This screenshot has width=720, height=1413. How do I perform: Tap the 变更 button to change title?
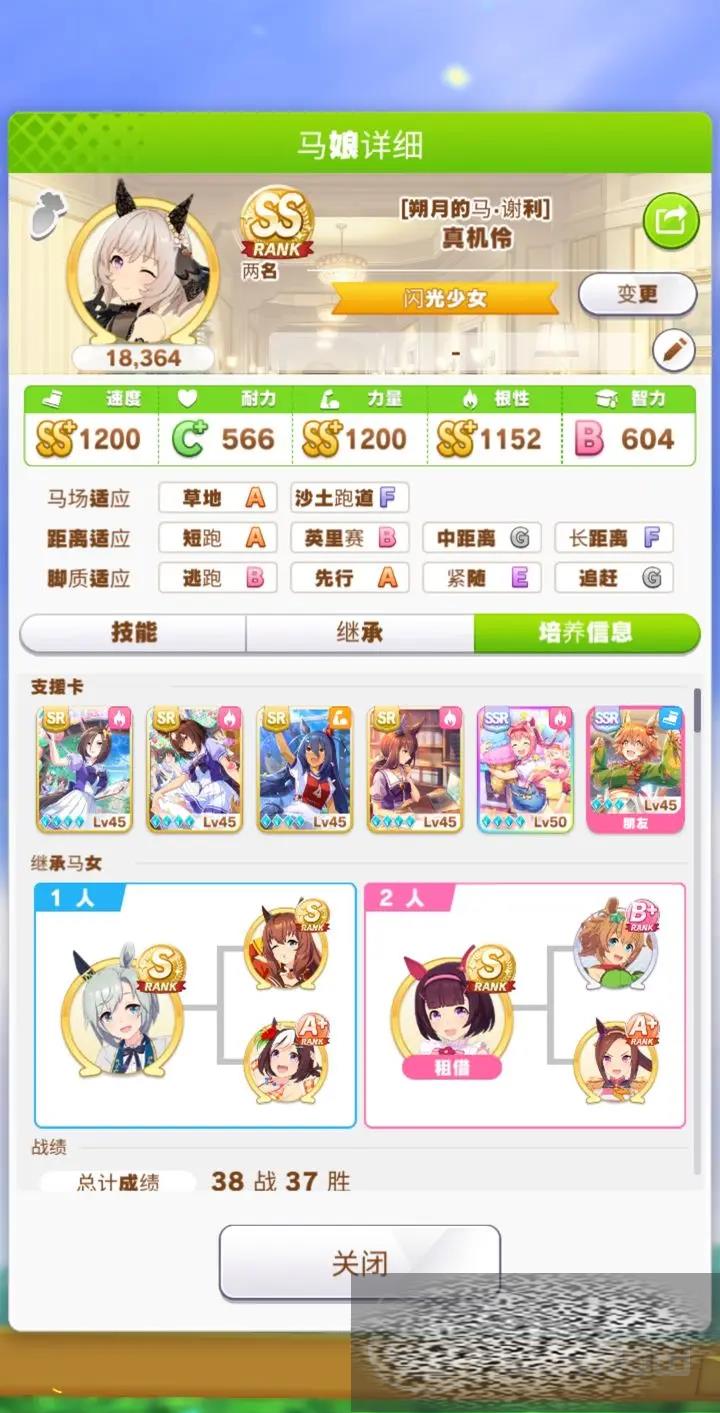click(637, 295)
